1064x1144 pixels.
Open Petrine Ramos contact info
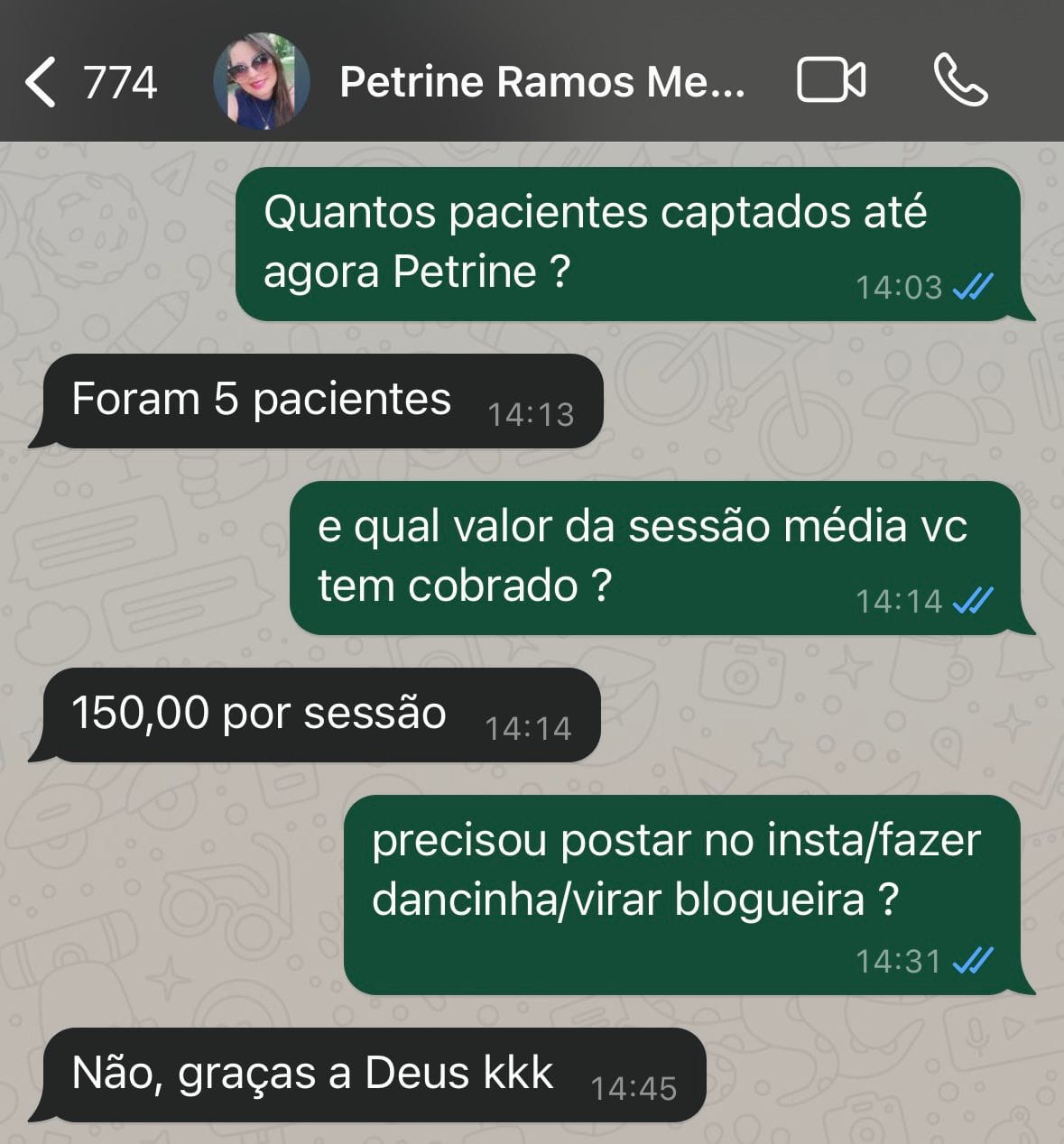(x=541, y=82)
